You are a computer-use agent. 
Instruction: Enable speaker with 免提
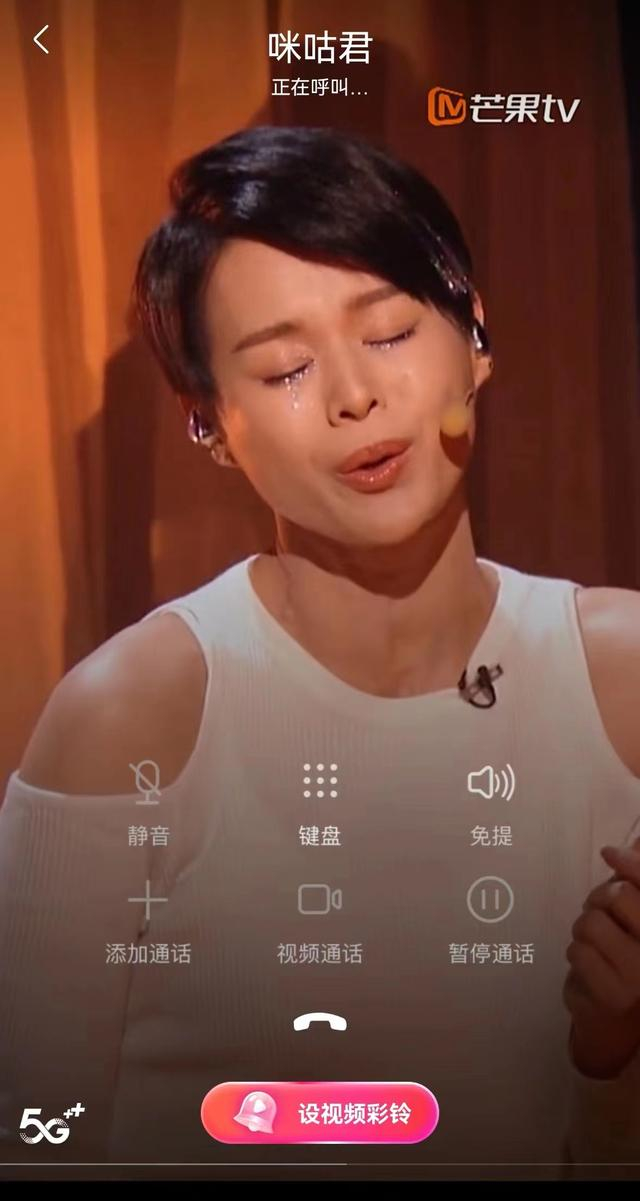[x=491, y=804]
